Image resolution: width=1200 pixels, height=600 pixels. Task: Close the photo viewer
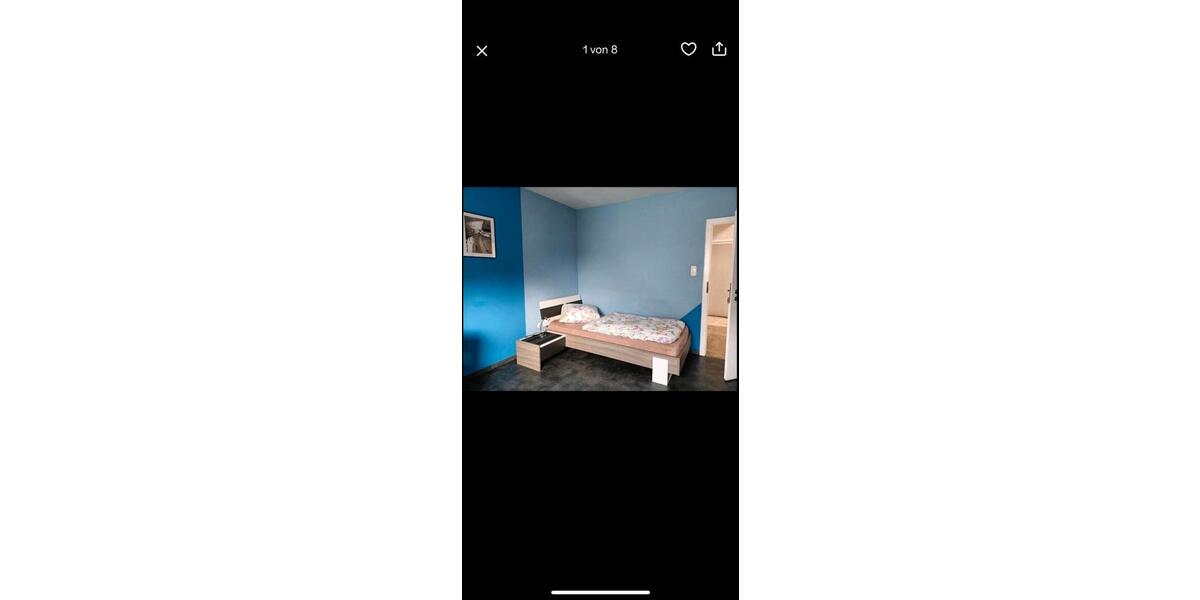[x=482, y=50]
